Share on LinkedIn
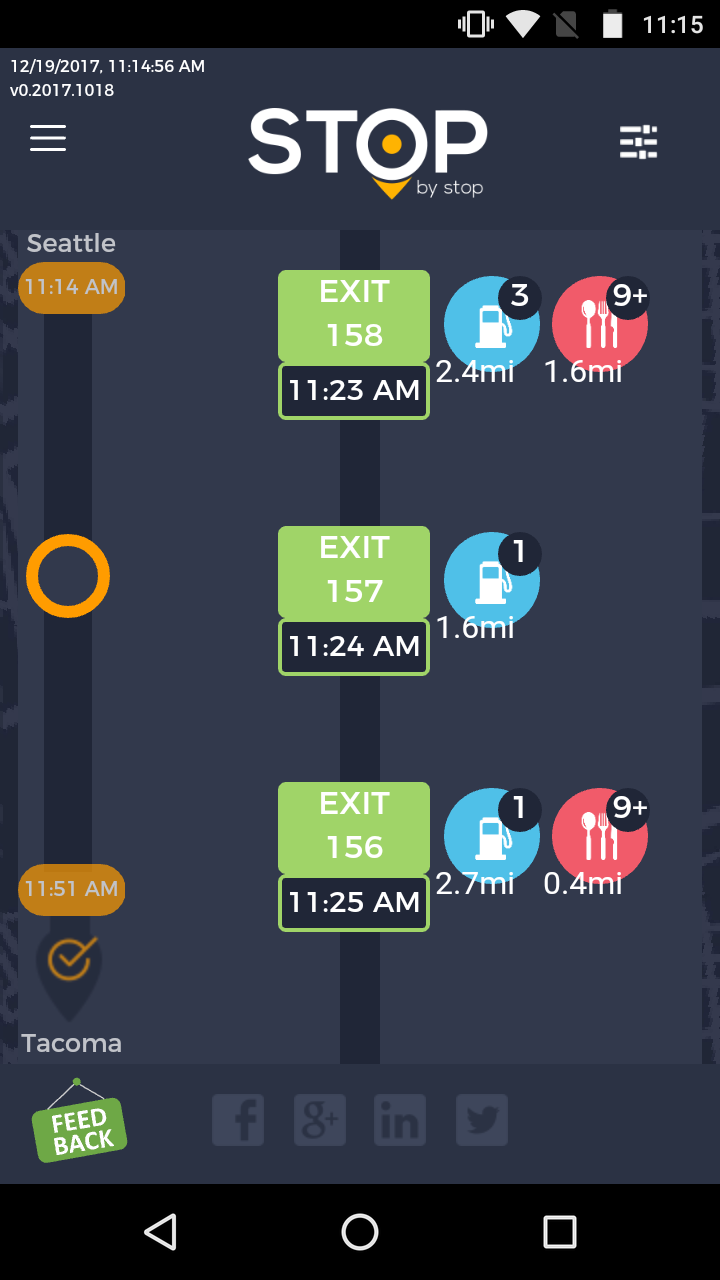 (x=400, y=1120)
